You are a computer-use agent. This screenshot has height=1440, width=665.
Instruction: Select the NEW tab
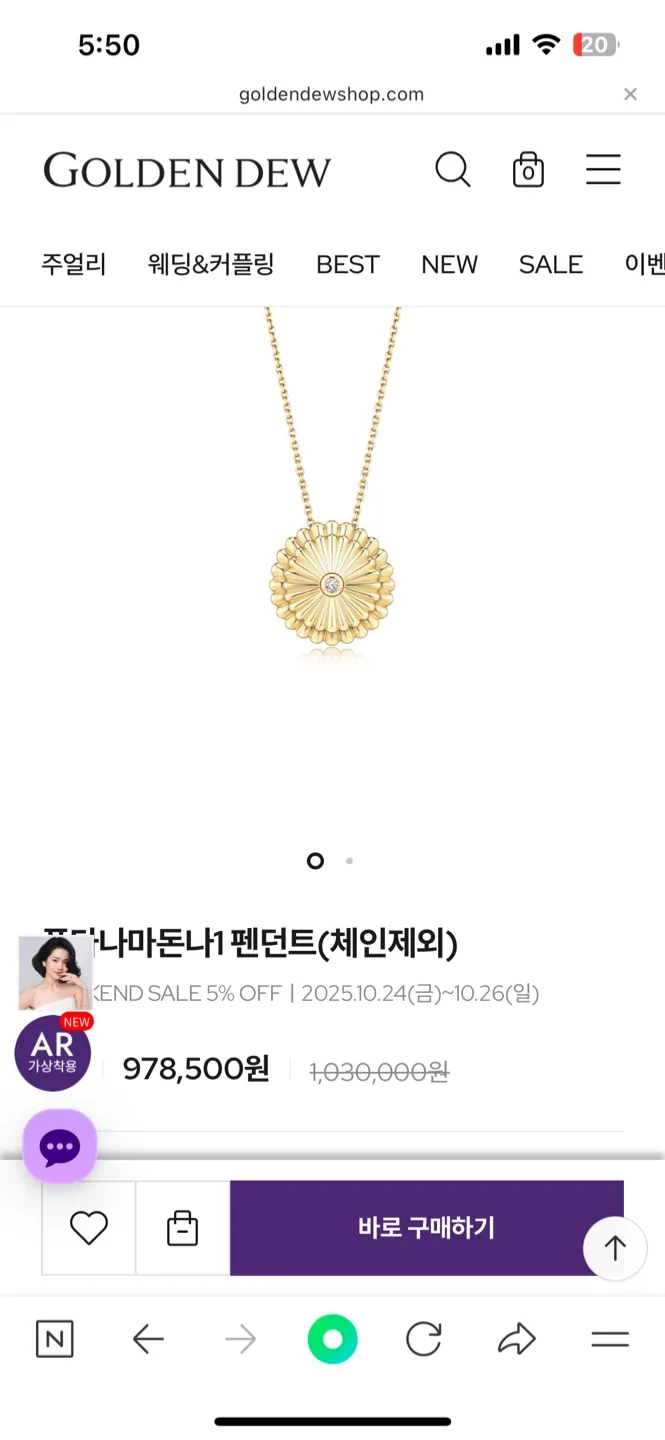[449, 264]
